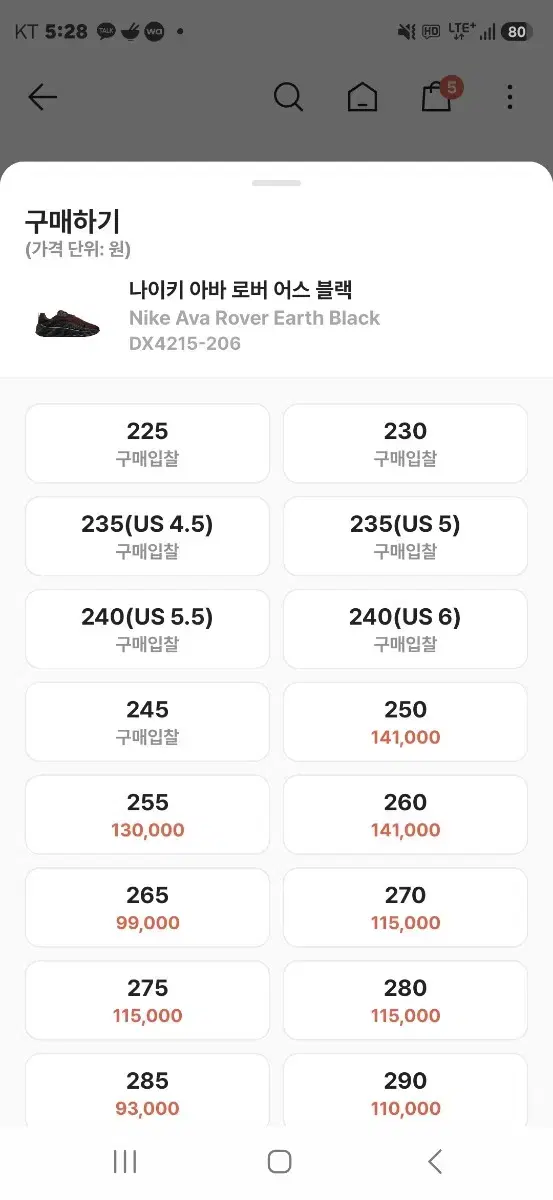Select size 230 for a purchase bid
This screenshot has height=1200, width=553.
click(405, 444)
